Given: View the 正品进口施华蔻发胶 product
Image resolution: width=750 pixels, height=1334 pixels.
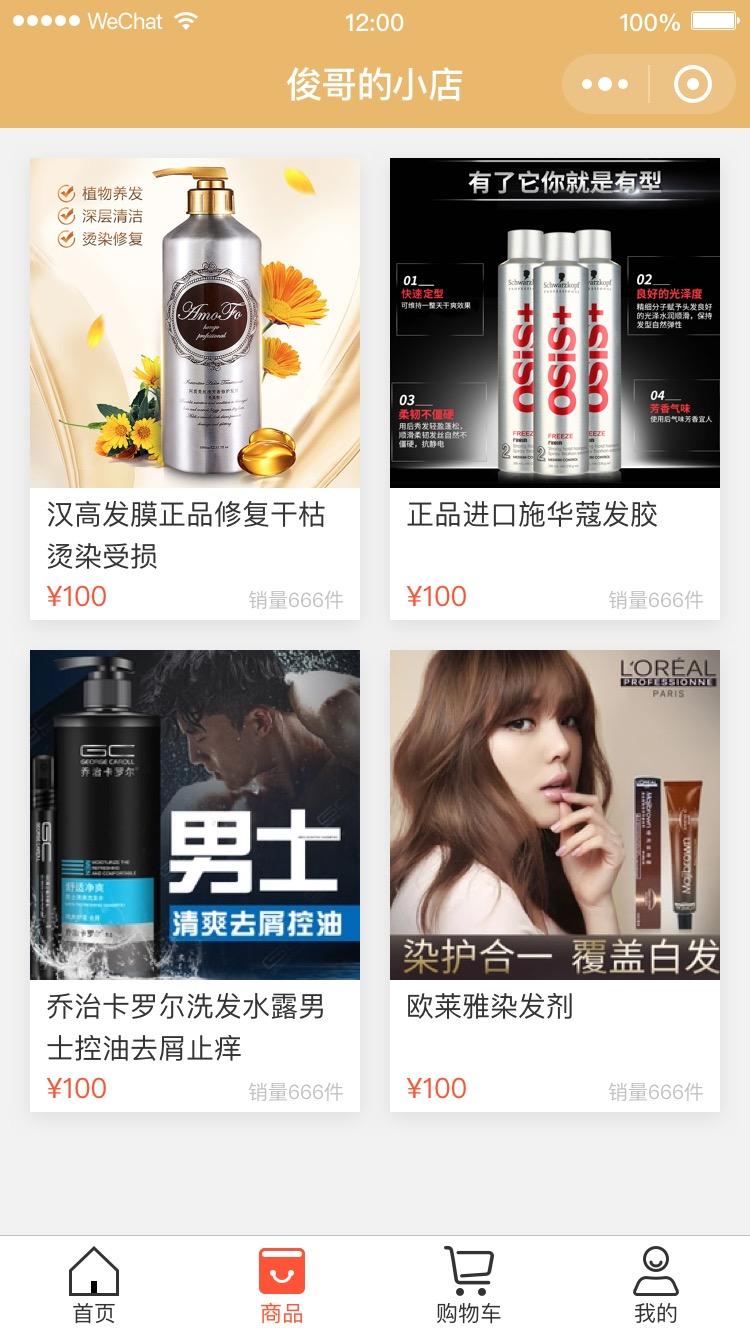Looking at the screenshot, I should click(555, 388).
